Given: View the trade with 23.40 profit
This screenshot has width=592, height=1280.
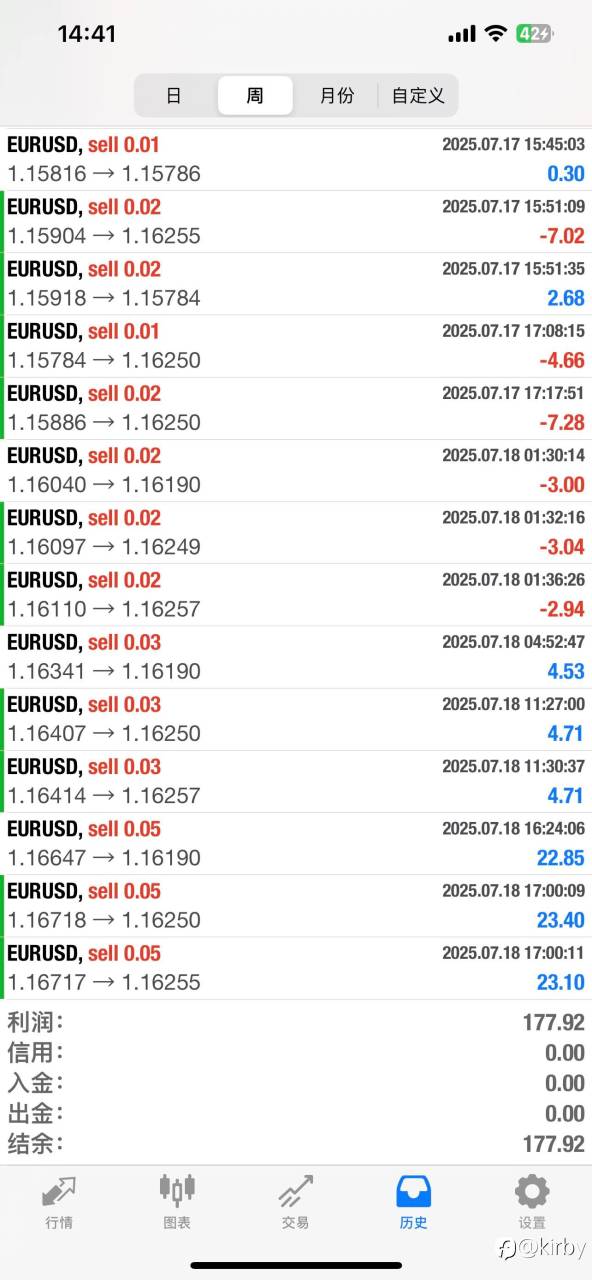Looking at the screenshot, I should pyautogui.click(x=296, y=905).
